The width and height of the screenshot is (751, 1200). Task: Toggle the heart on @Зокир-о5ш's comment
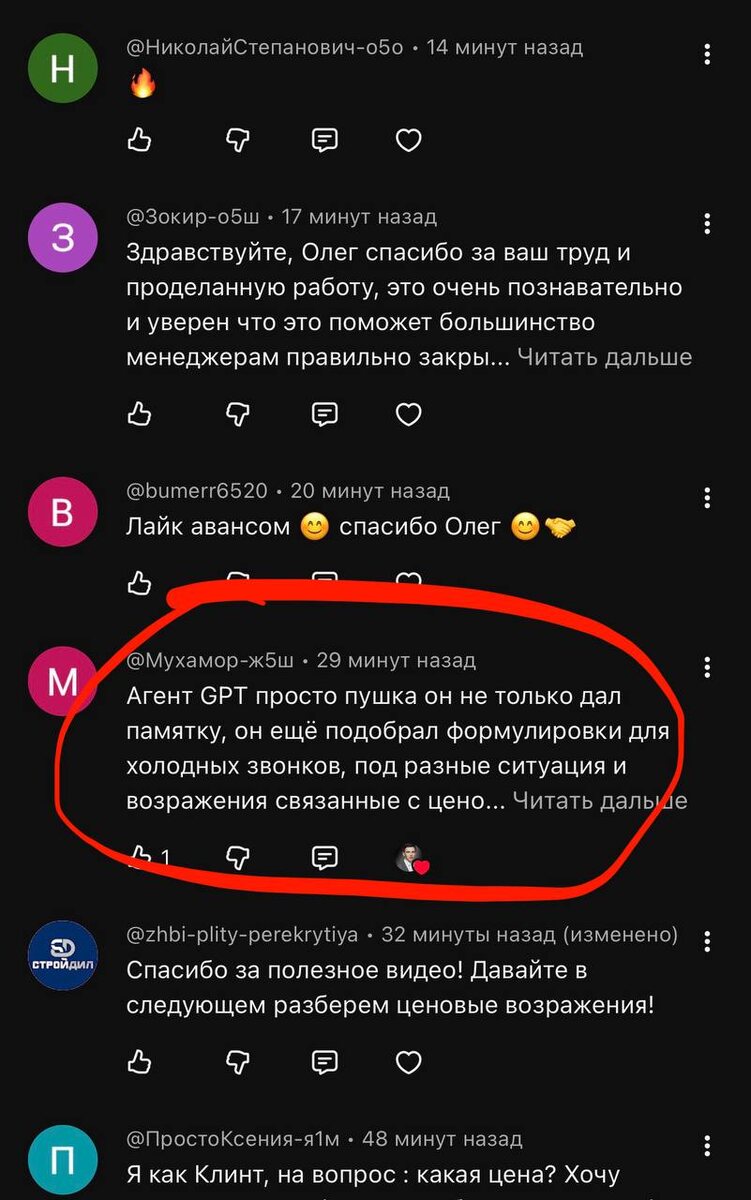point(408,413)
